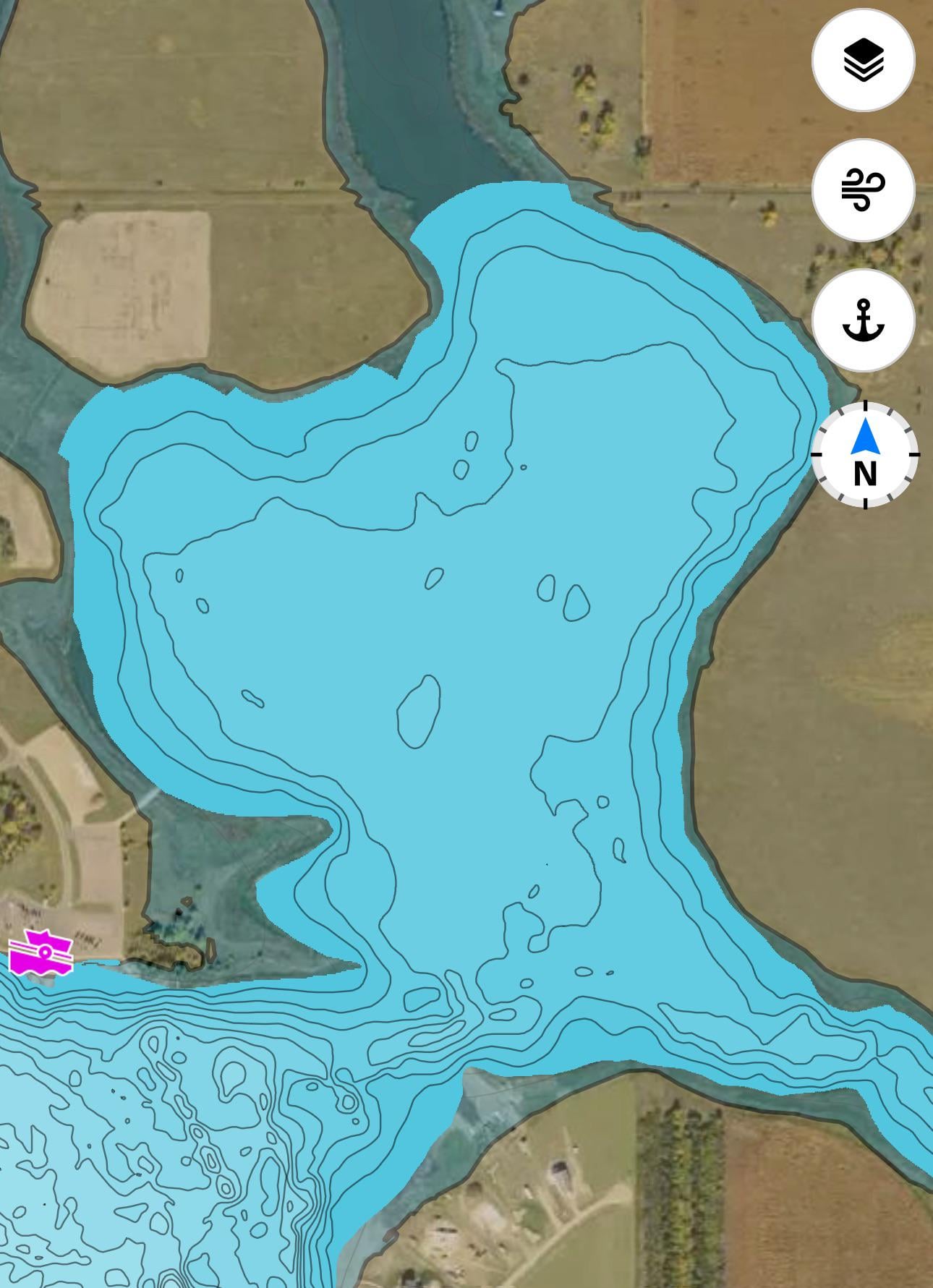Select the magenta boat ramp marker
Screen dimensions: 933x1288
[41, 953]
